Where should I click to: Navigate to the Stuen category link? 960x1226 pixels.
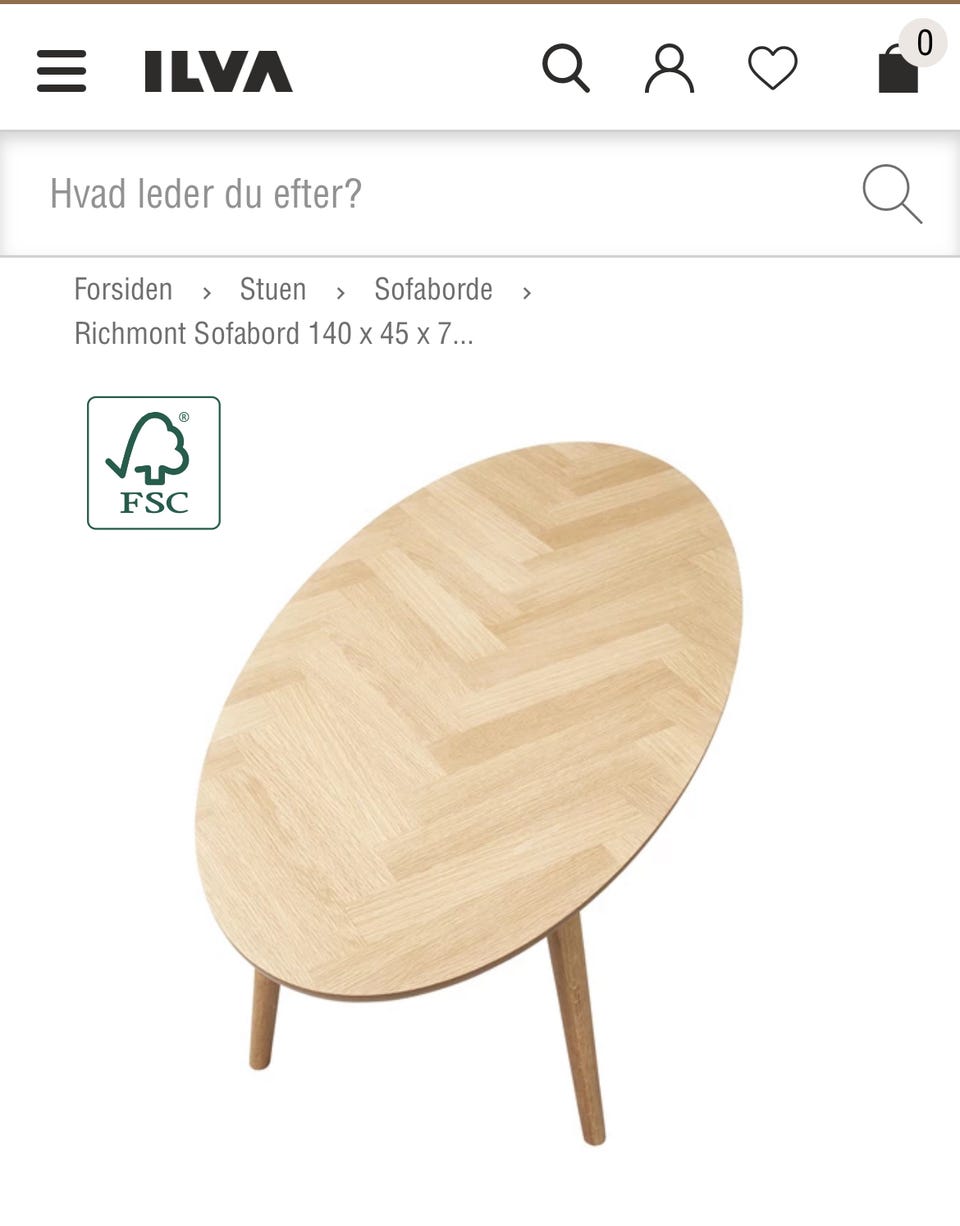(x=272, y=290)
